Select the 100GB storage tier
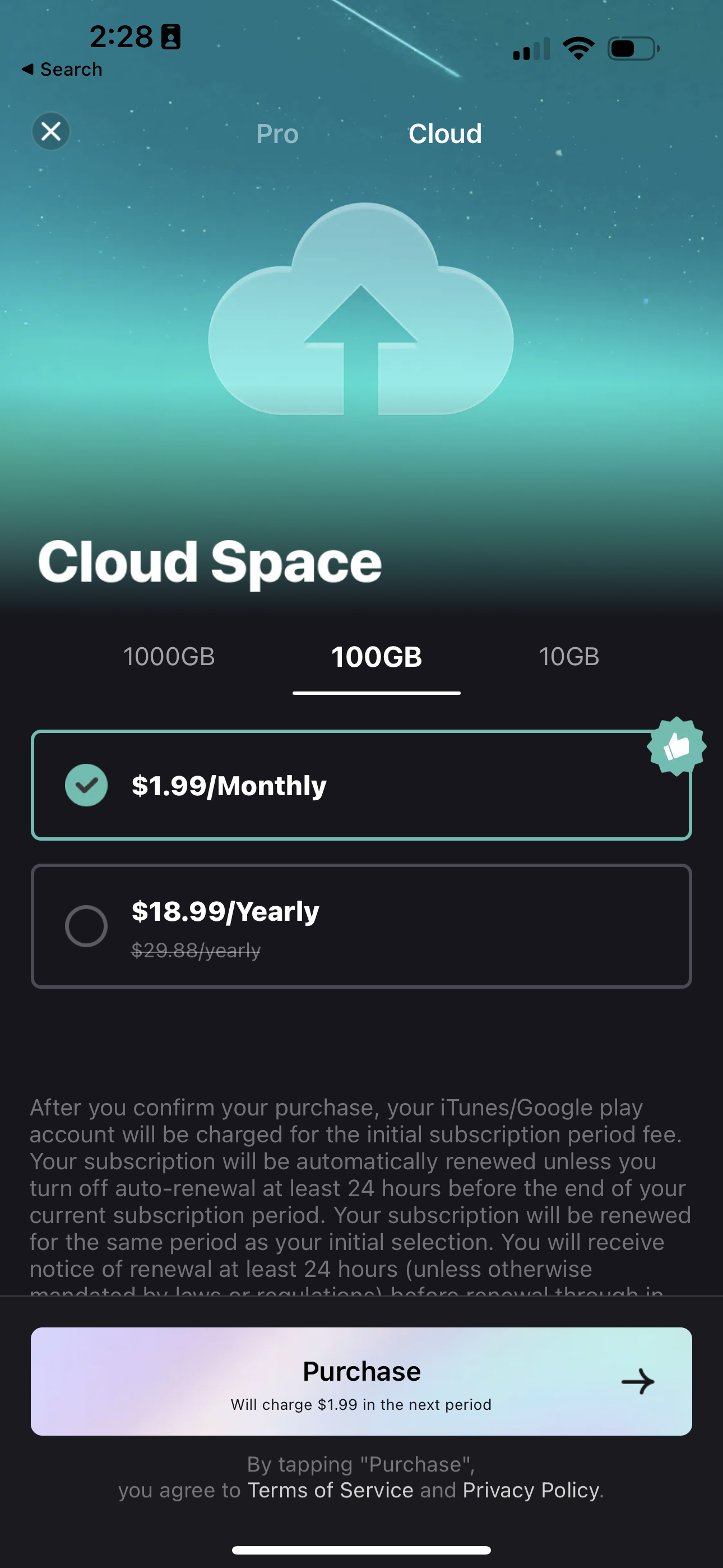 tap(376, 657)
